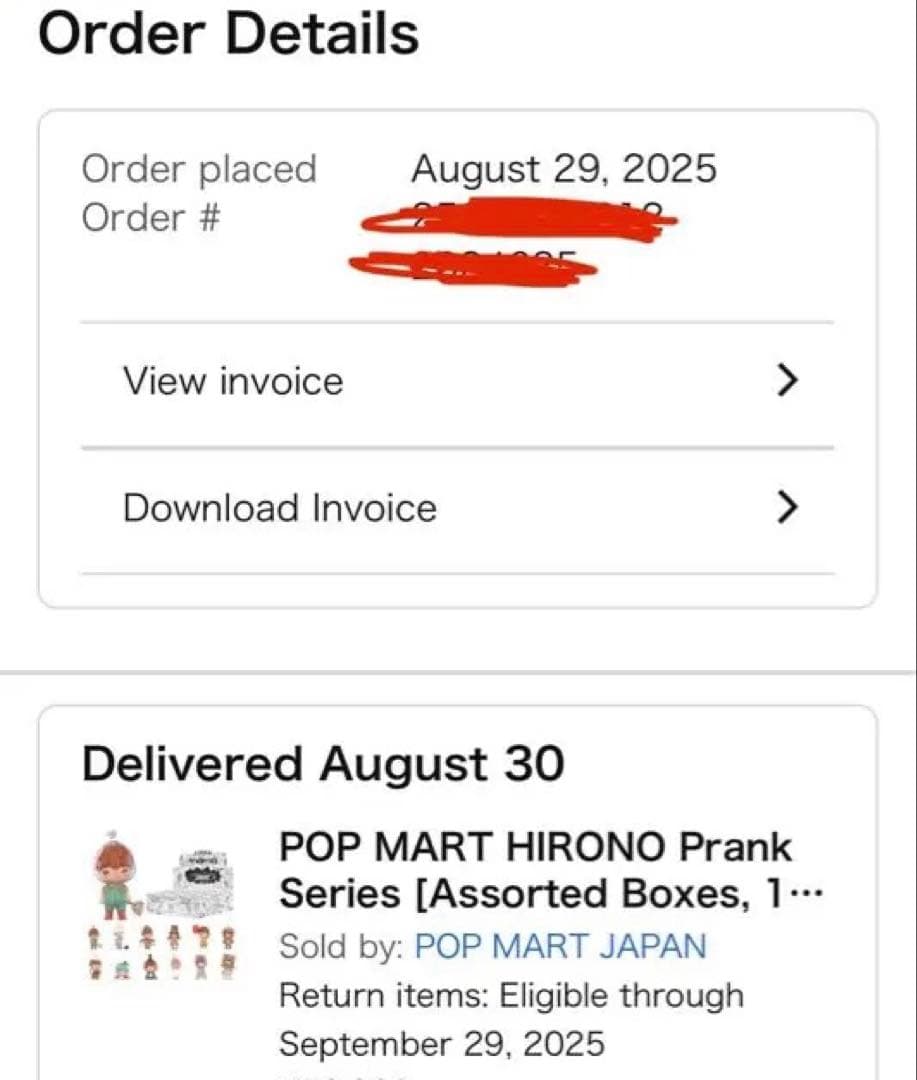The height and width of the screenshot is (1080, 917).
Task: Open the POP MART HIRONO Prank Series product
Action: pos(536,870)
